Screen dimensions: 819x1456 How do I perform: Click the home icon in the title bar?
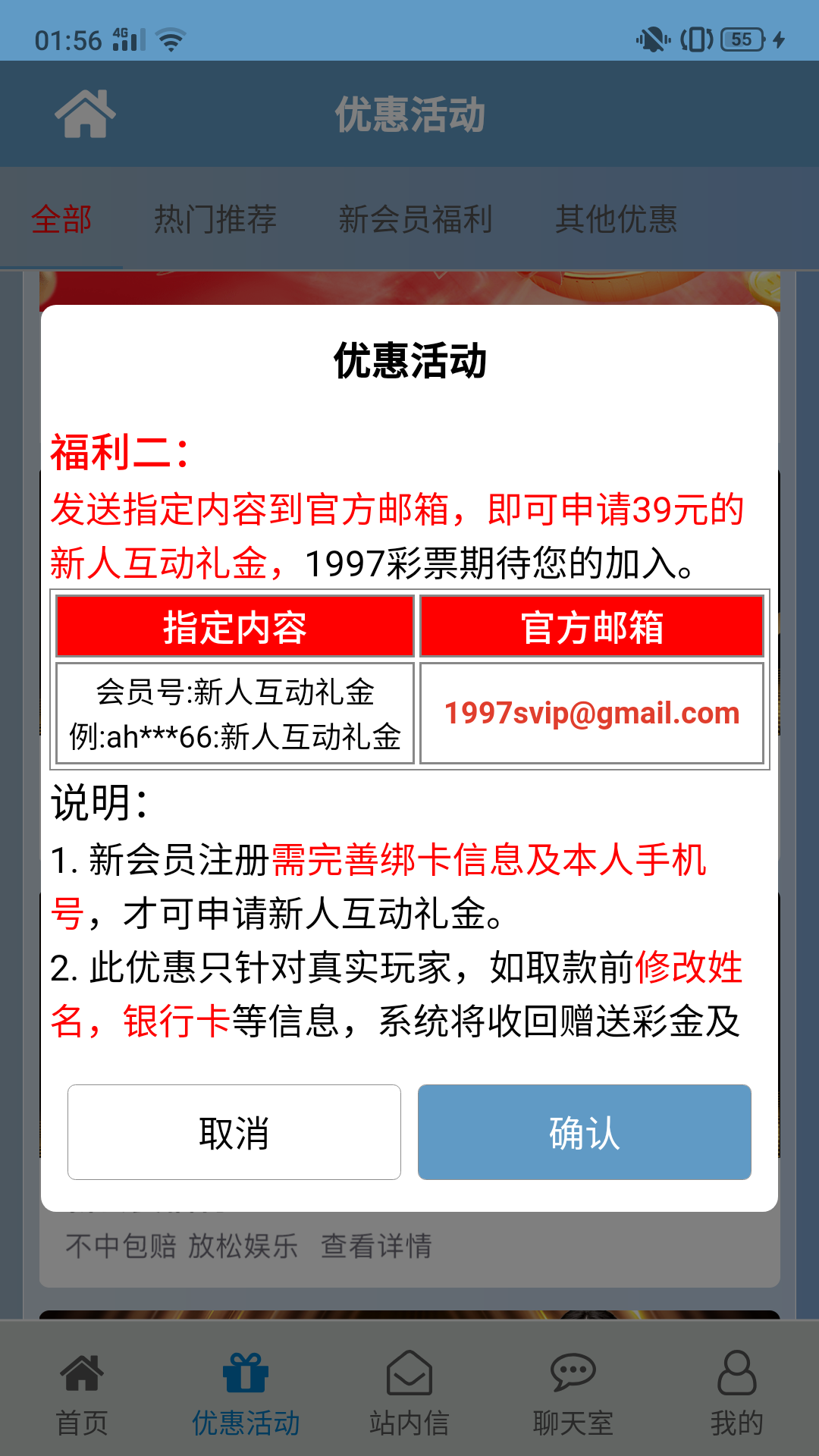pyautogui.click(x=86, y=112)
